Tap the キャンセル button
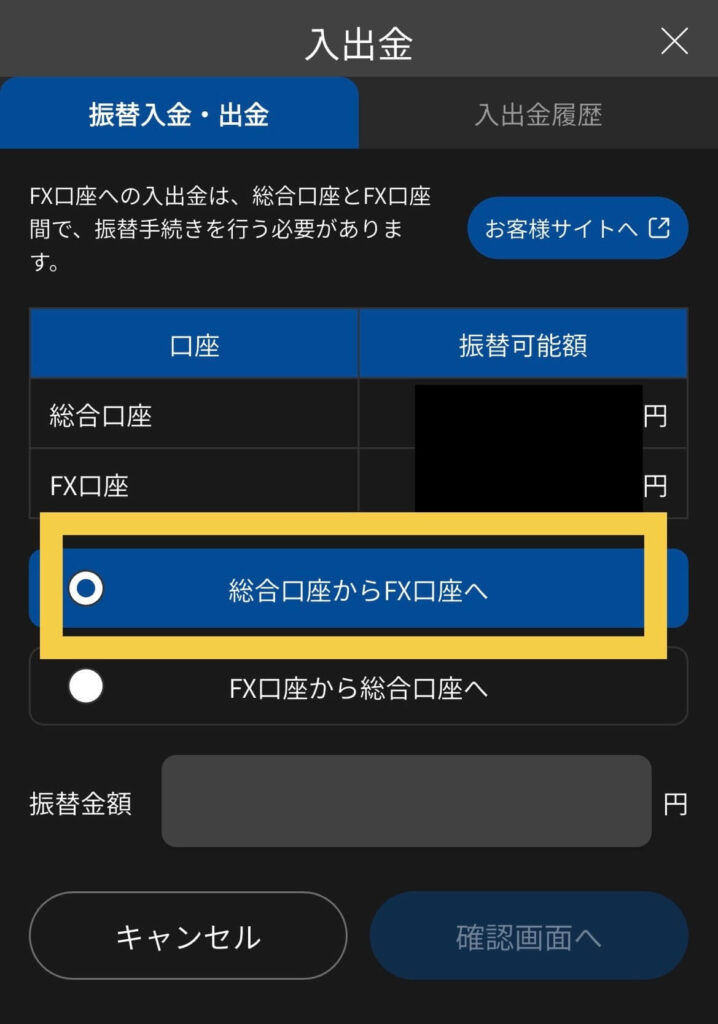Screen dimensions: 718x1024 pos(188,937)
